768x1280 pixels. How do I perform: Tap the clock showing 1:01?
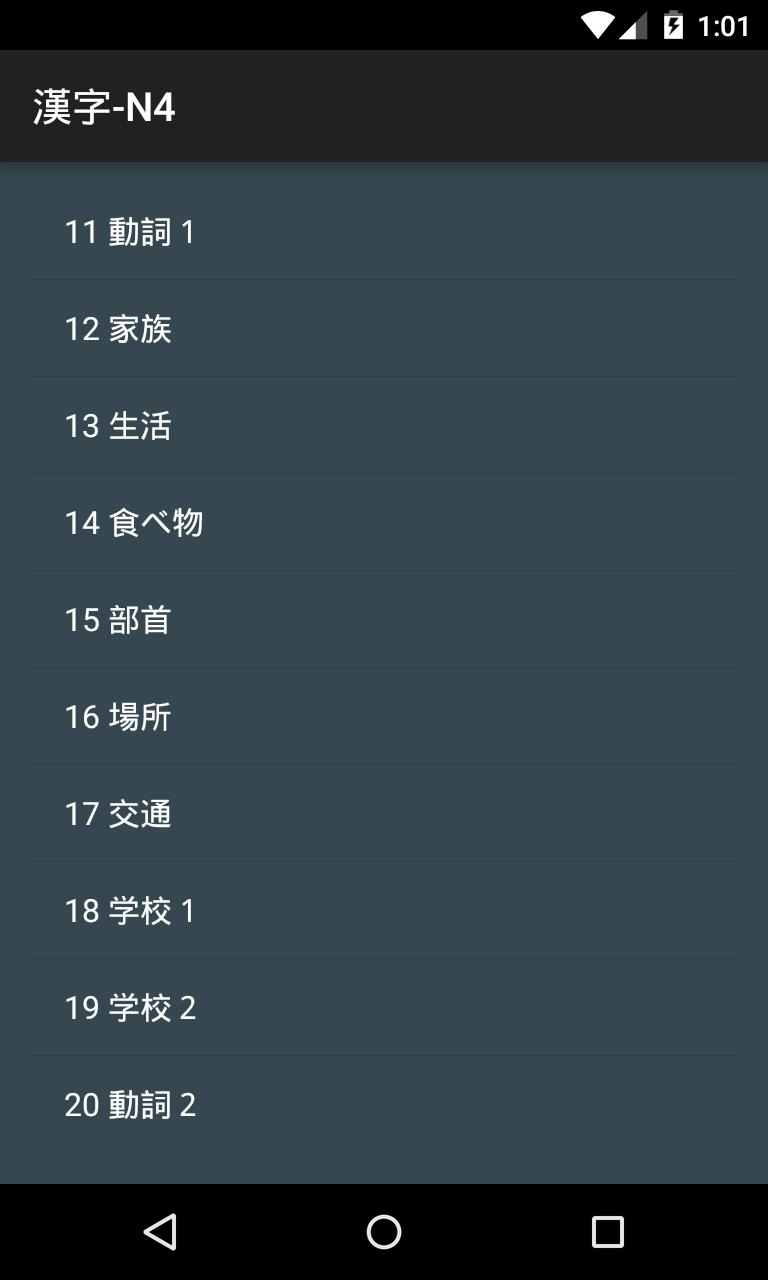tap(723, 25)
